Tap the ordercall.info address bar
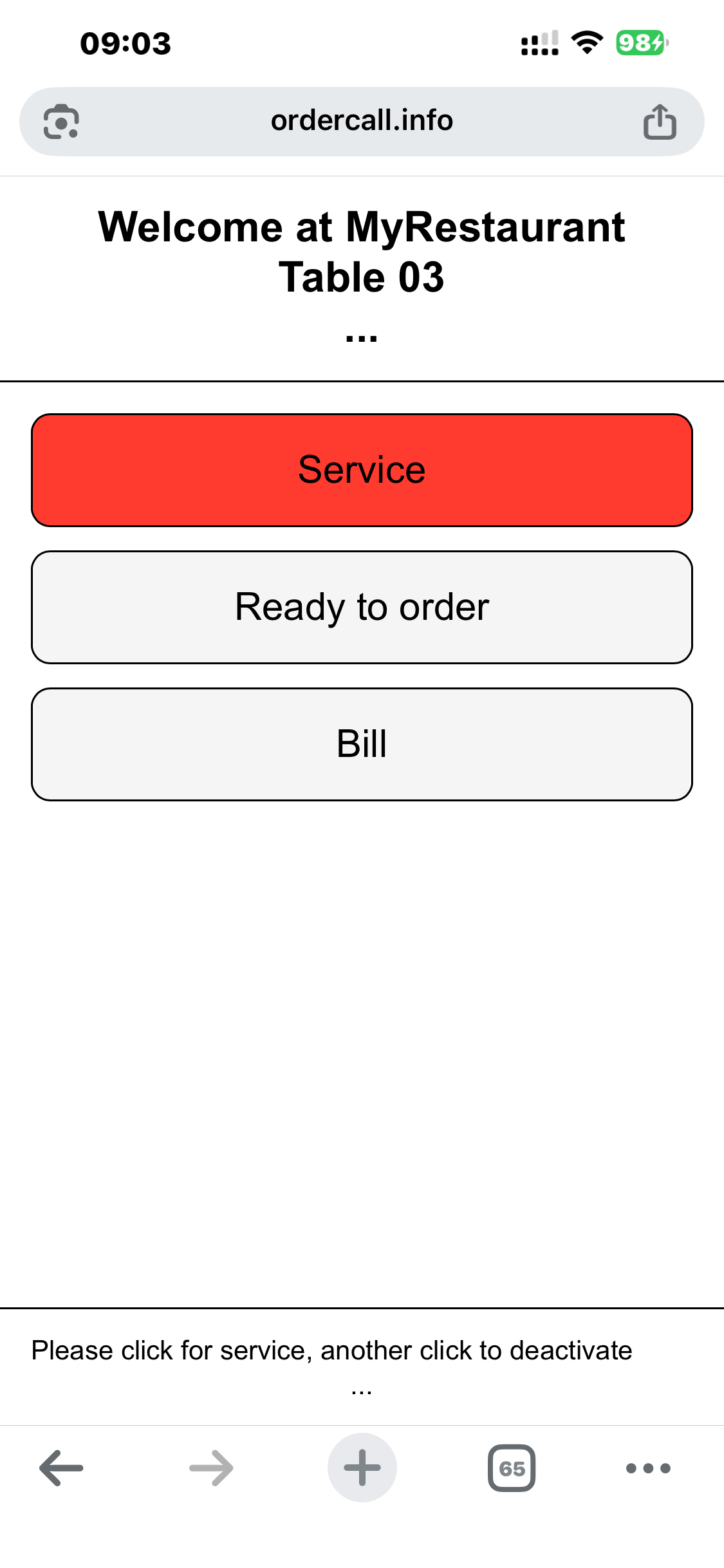This screenshot has width=724, height=1568. point(362,121)
